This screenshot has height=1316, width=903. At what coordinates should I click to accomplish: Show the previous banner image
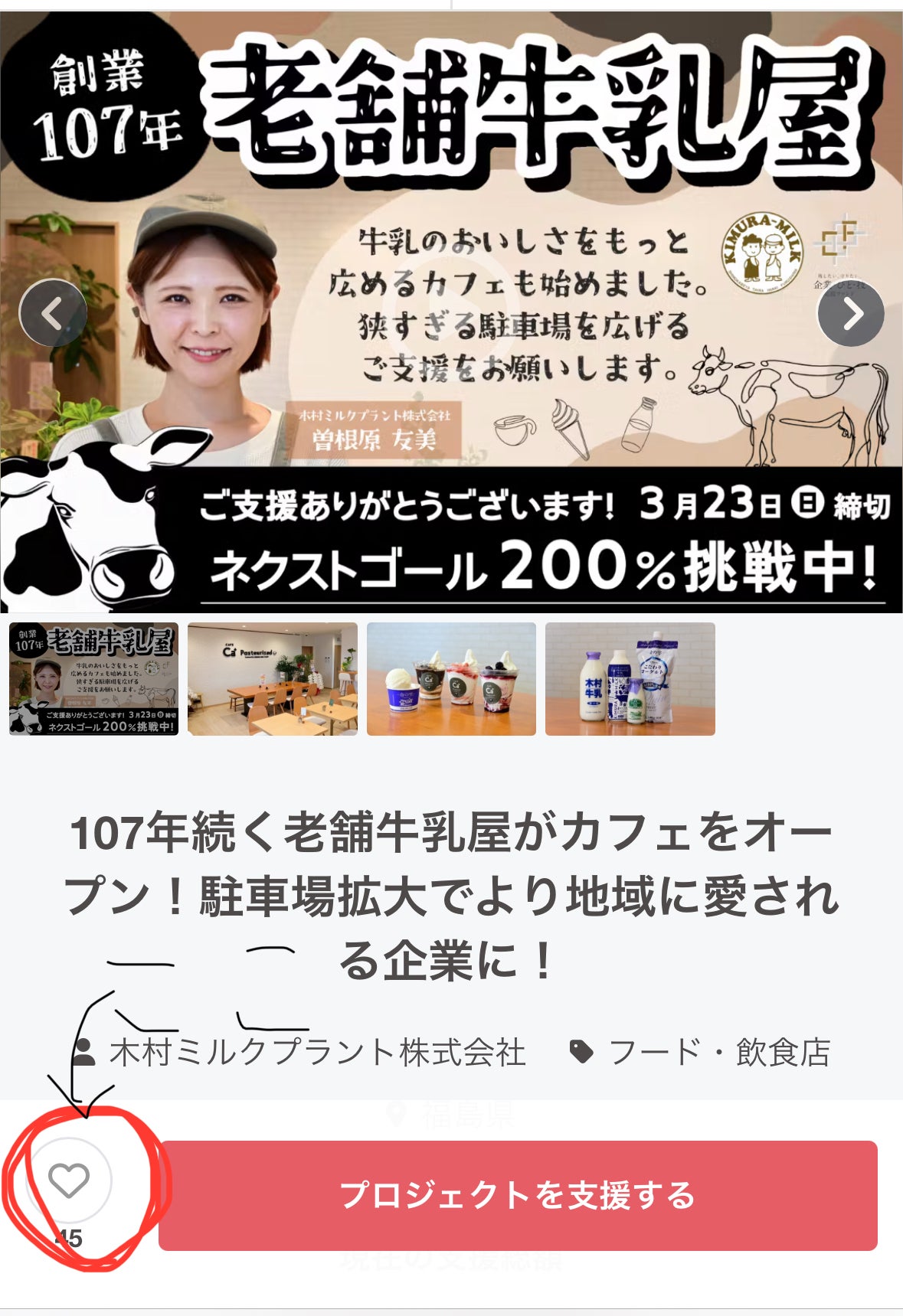[52, 313]
